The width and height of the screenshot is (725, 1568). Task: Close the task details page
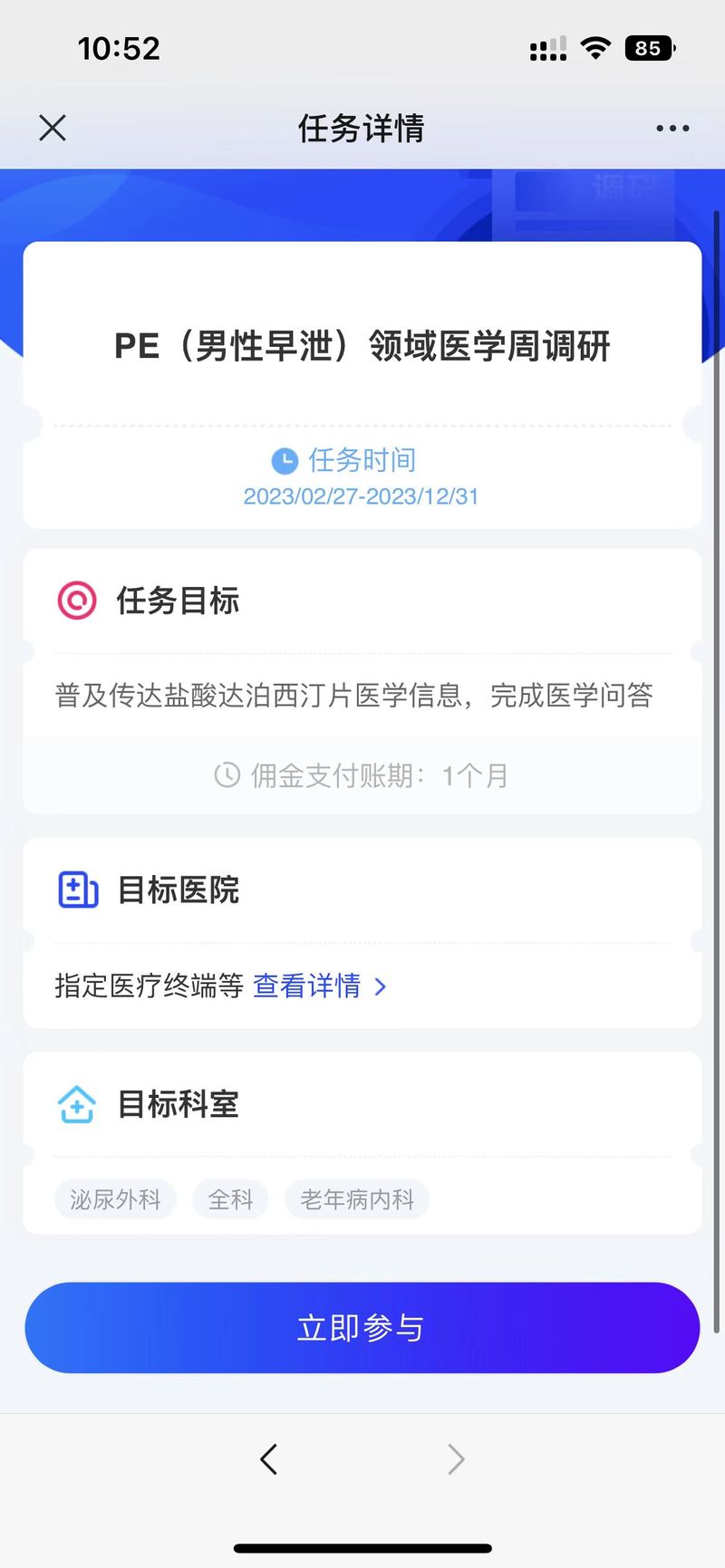53,128
